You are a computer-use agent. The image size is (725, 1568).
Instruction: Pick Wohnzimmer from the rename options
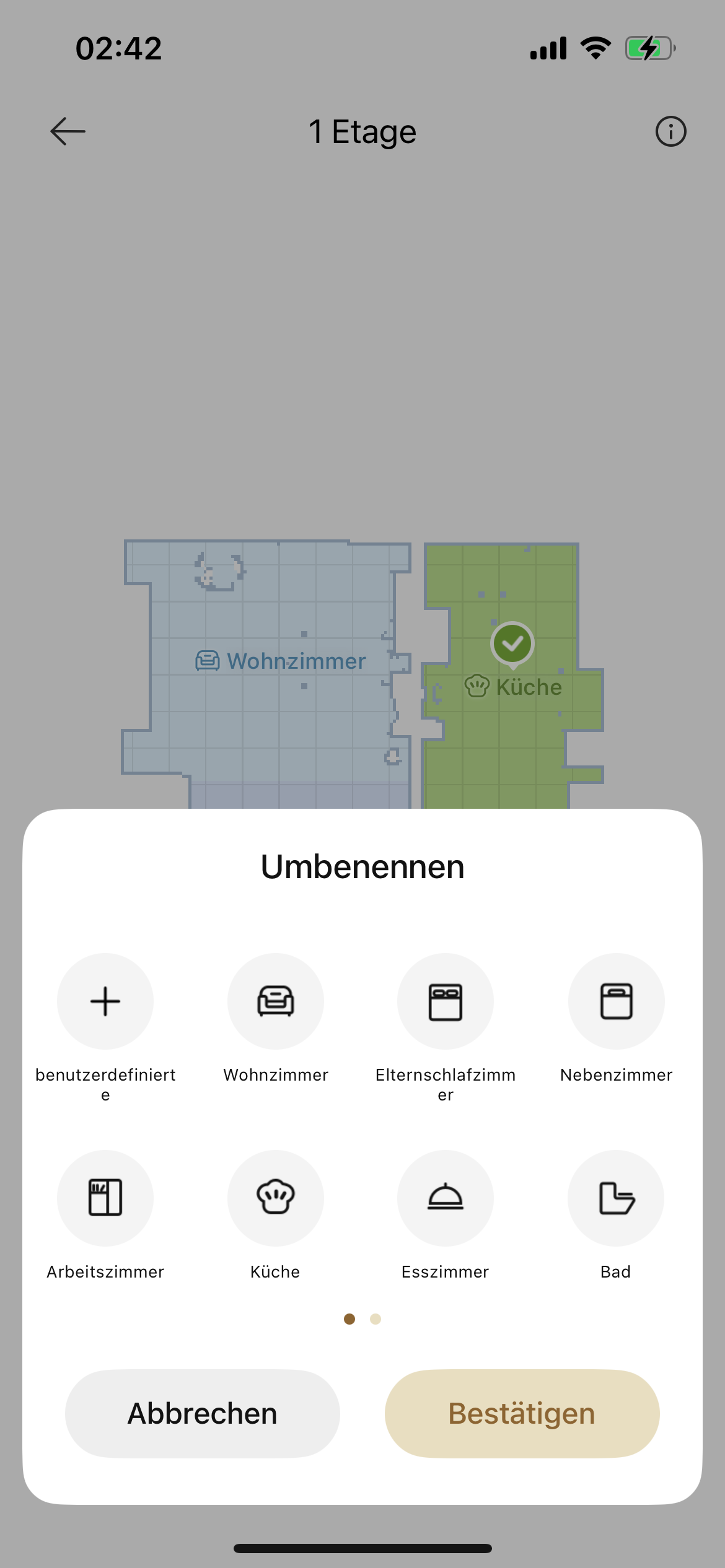(276, 1001)
